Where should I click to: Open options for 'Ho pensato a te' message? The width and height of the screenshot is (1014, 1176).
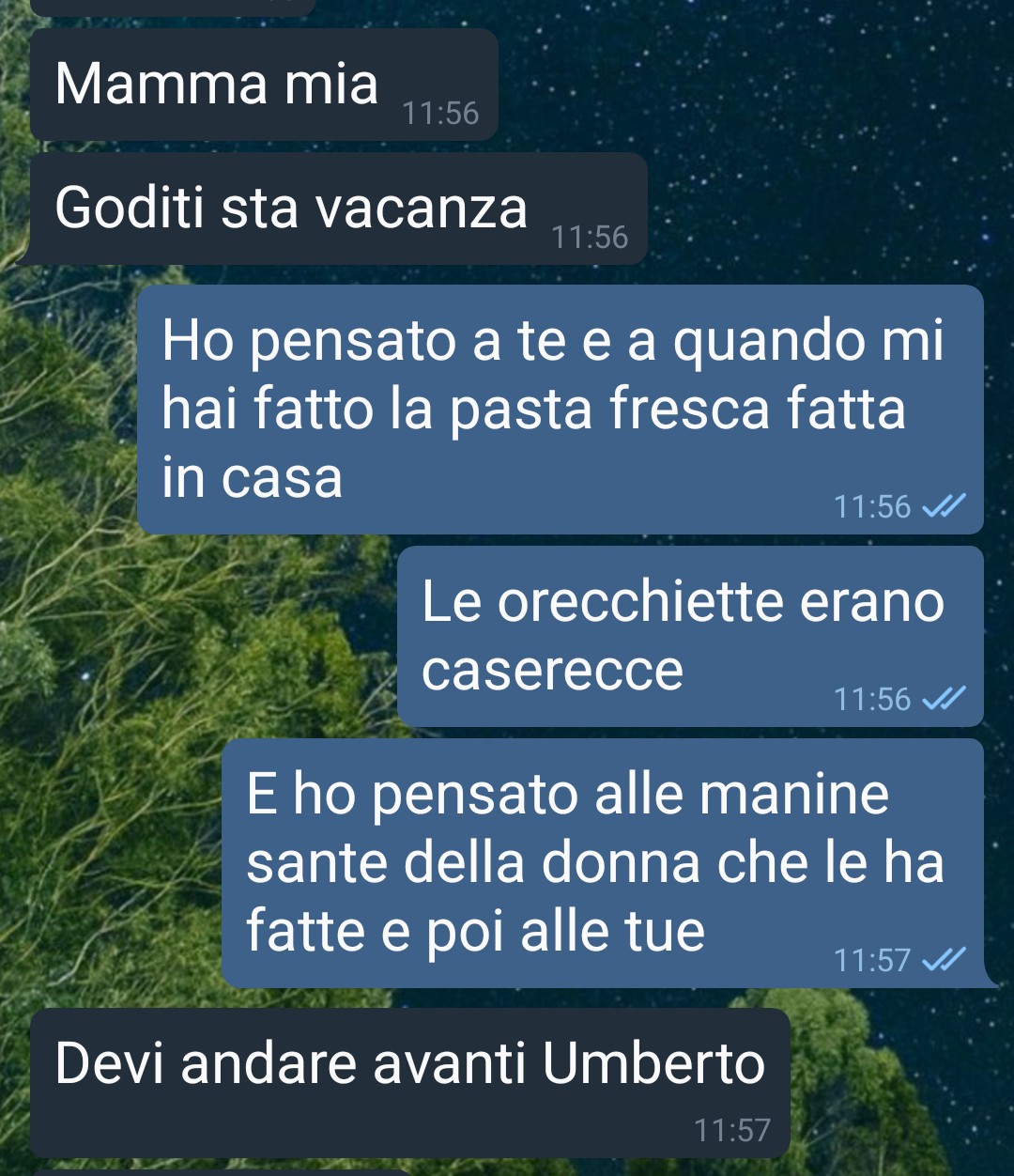pos(560,410)
